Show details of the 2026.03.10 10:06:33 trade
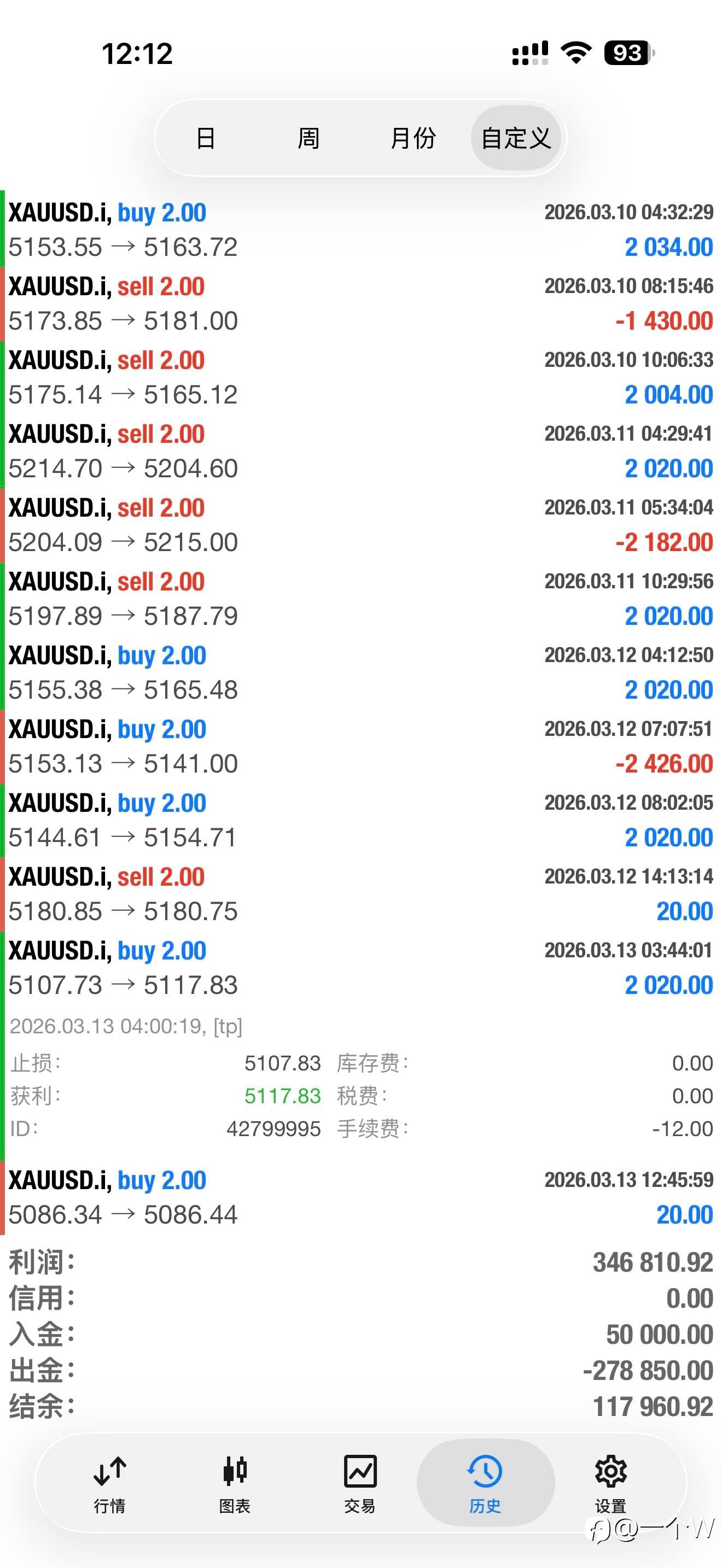The height and width of the screenshot is (1568, 722). (361, 377)
